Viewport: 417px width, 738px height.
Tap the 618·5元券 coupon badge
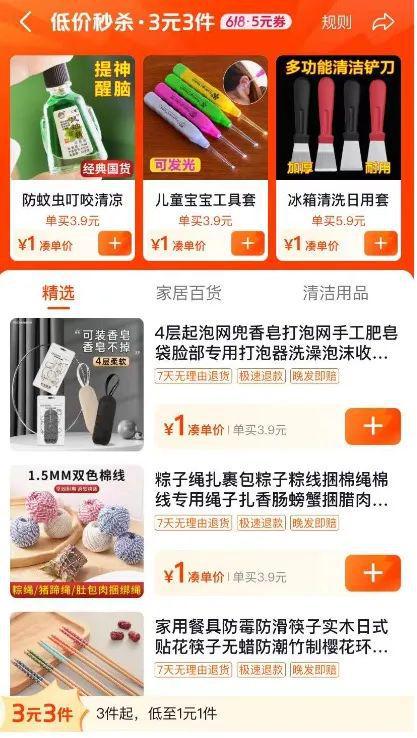click(x=256, y=22)
